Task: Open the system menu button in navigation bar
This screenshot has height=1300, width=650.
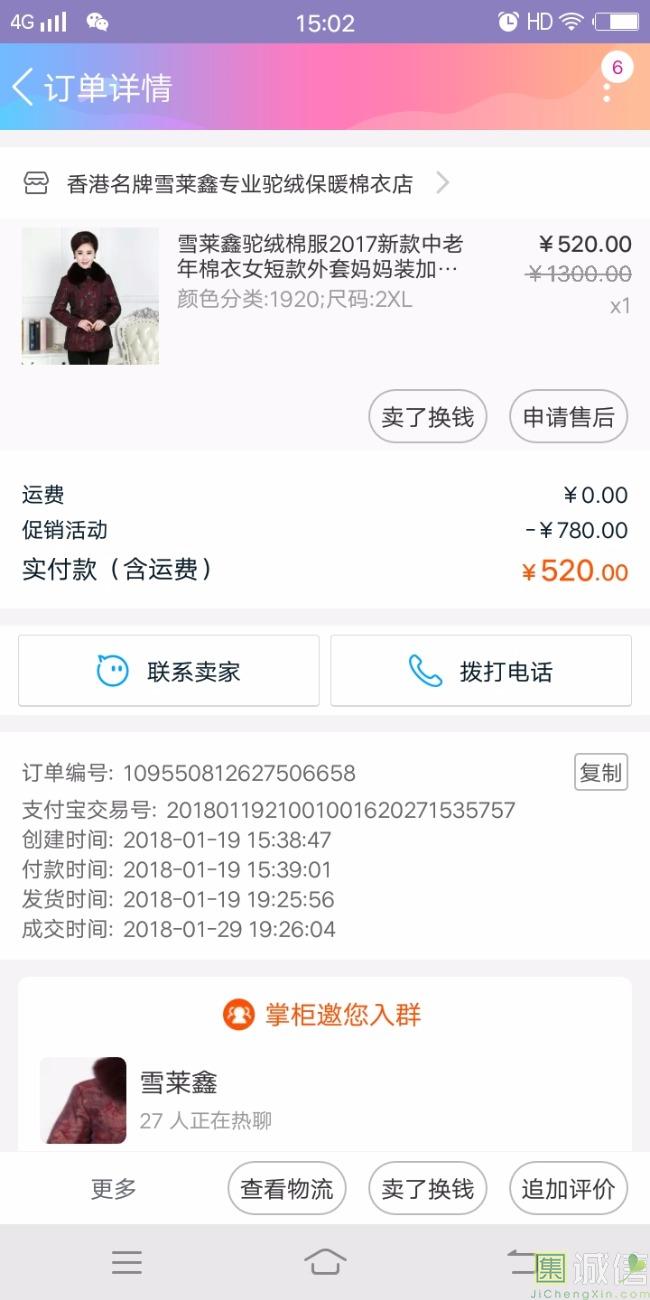Action: pos(127,1262)
